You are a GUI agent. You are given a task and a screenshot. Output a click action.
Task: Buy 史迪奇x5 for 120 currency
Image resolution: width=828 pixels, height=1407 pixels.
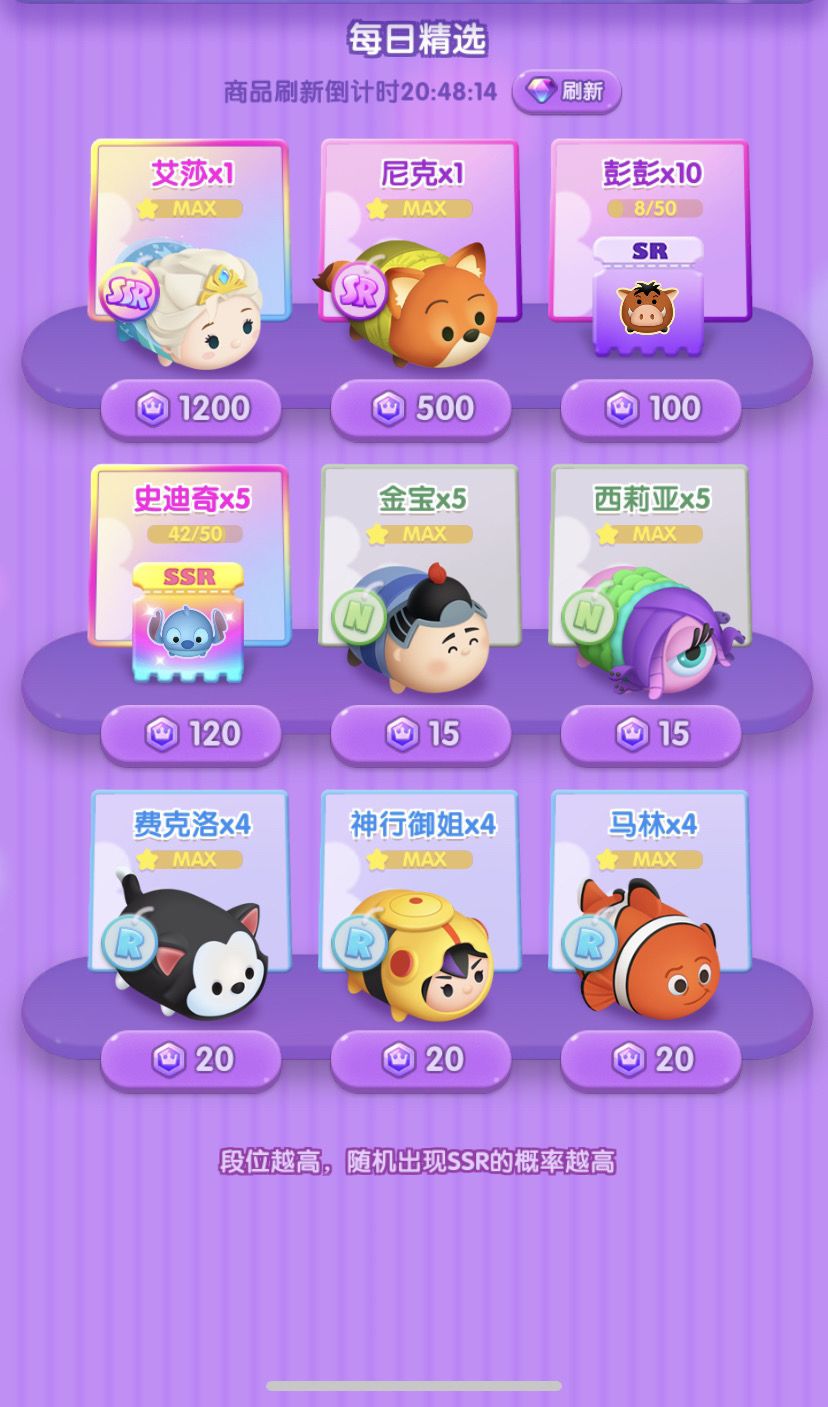pos(190,733)
